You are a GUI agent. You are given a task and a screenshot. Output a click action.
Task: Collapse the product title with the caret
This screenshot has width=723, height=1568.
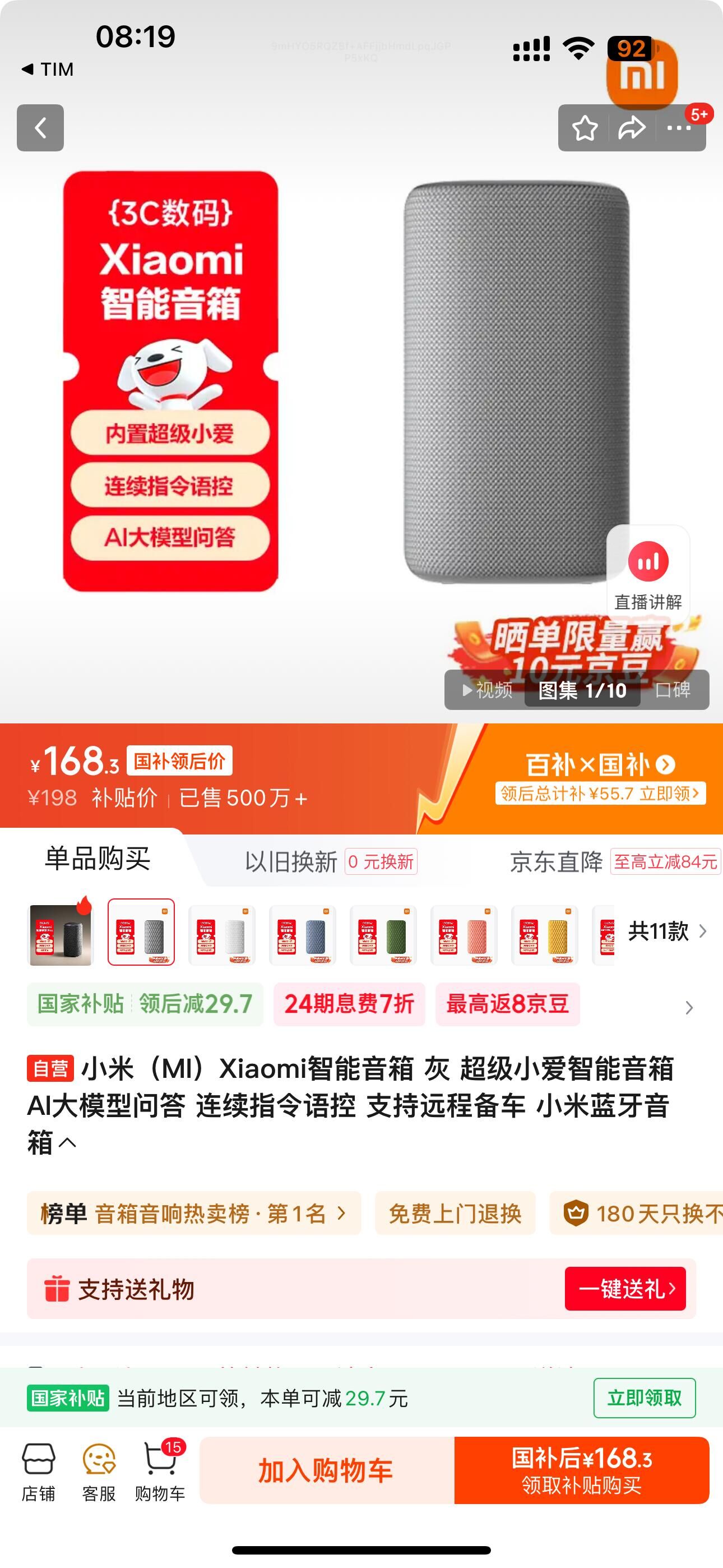68,1142
